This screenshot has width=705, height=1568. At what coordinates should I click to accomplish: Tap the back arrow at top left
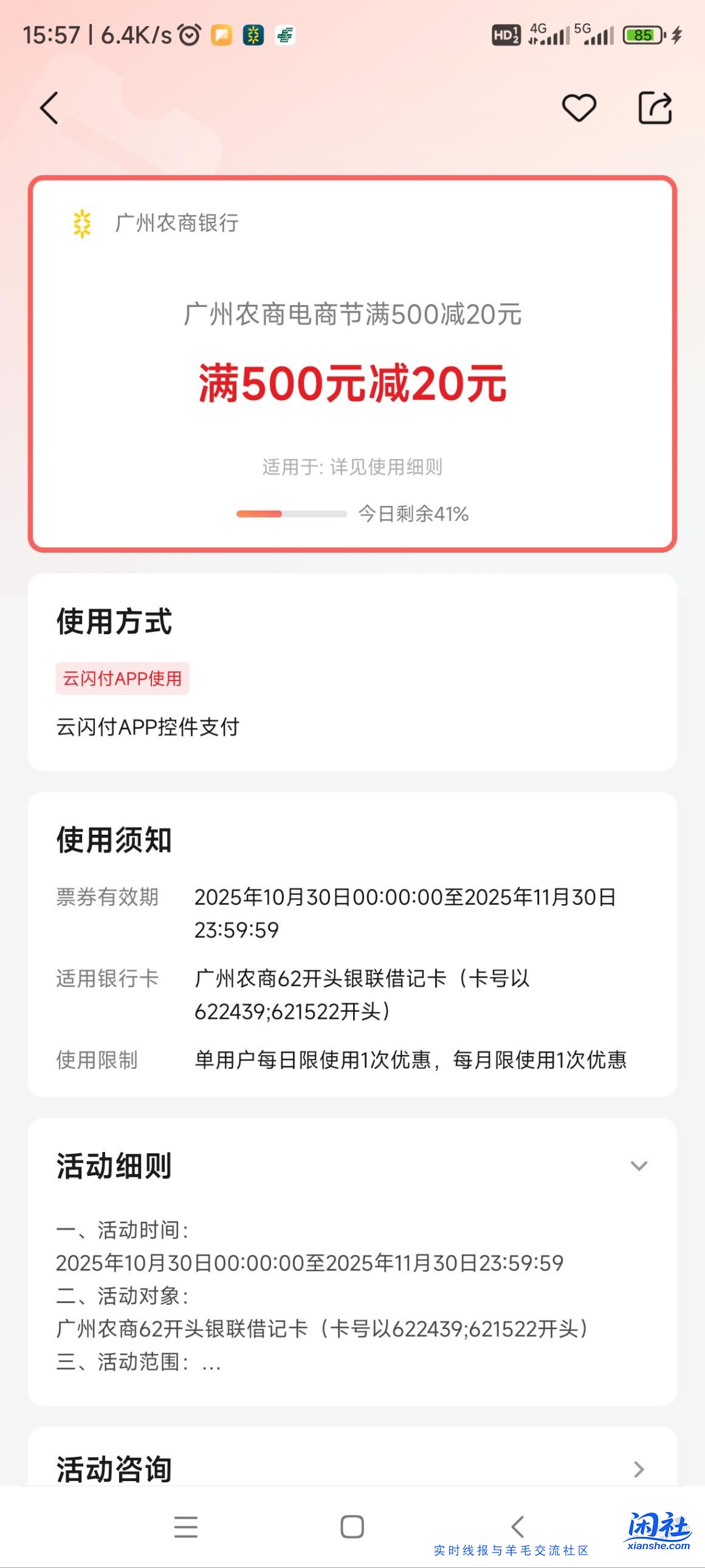pos(49,108)
